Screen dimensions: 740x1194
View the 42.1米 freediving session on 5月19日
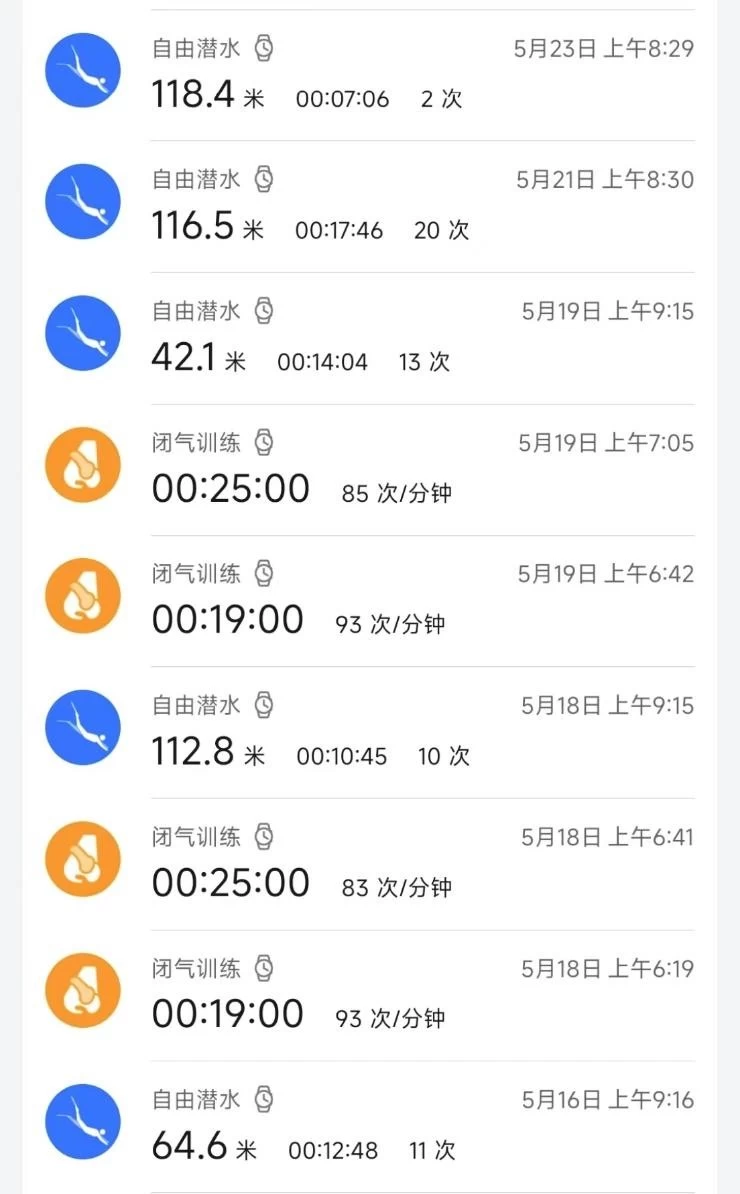(x=370, y=337)
